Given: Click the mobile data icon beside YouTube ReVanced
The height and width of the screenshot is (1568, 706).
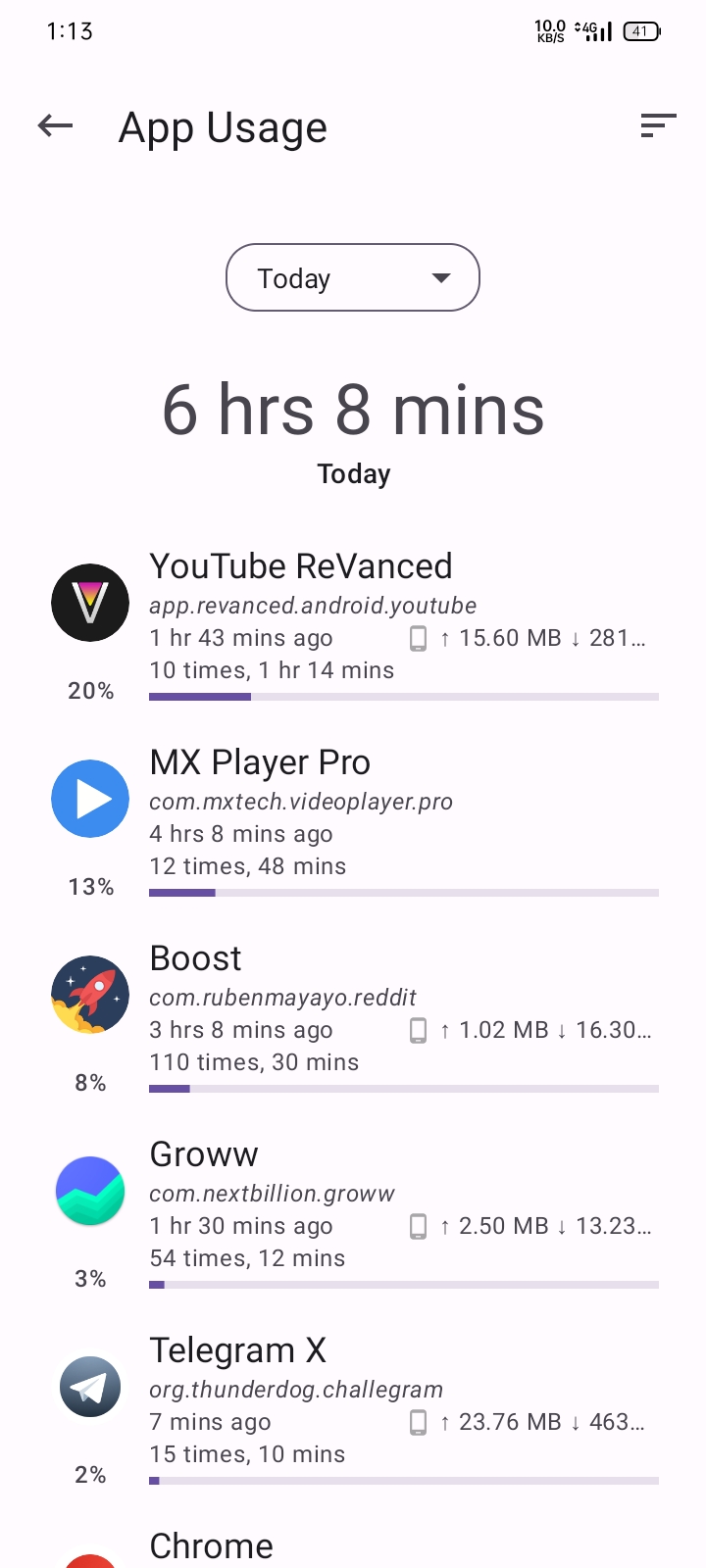Looking at the screenshot, I should tap(418, 637).
